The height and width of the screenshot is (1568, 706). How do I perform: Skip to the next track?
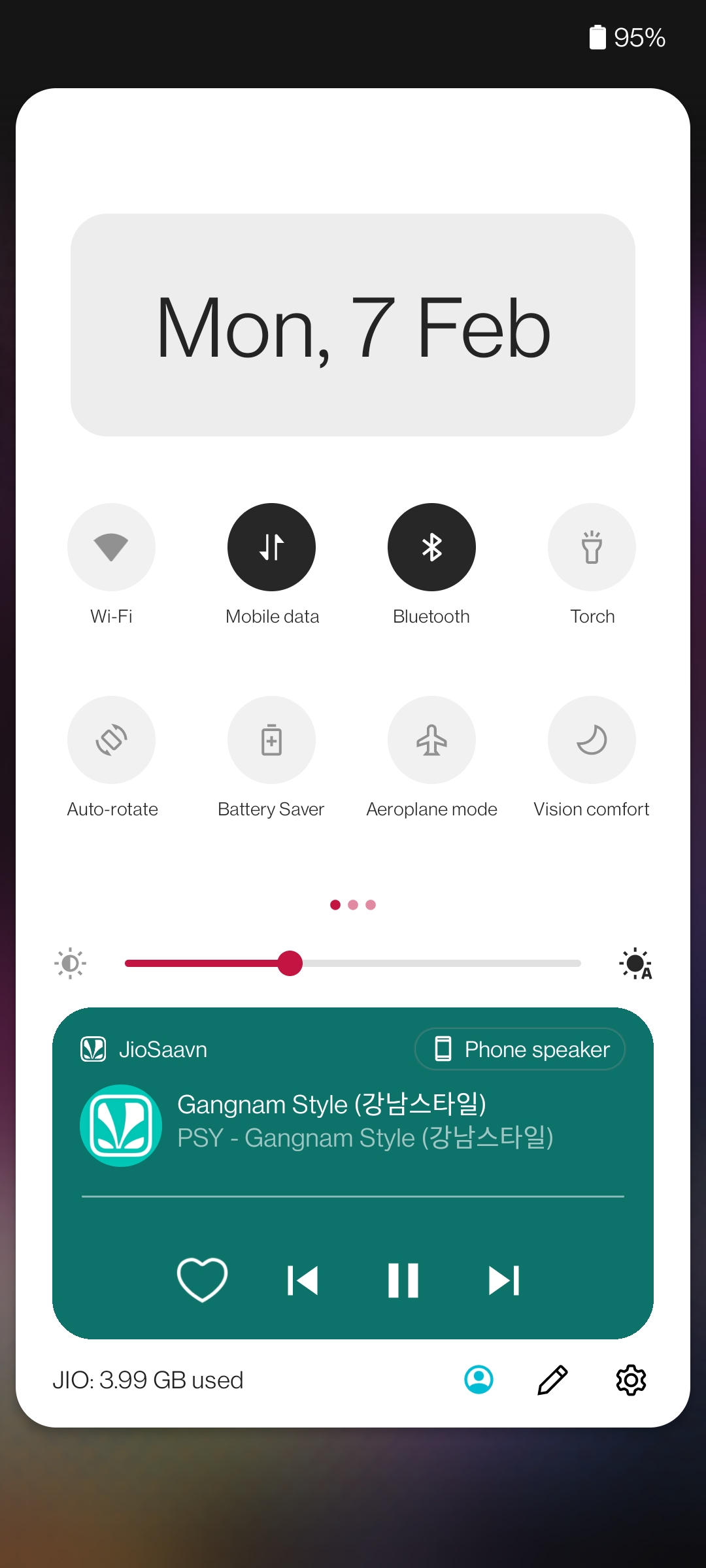point(504,1280)
